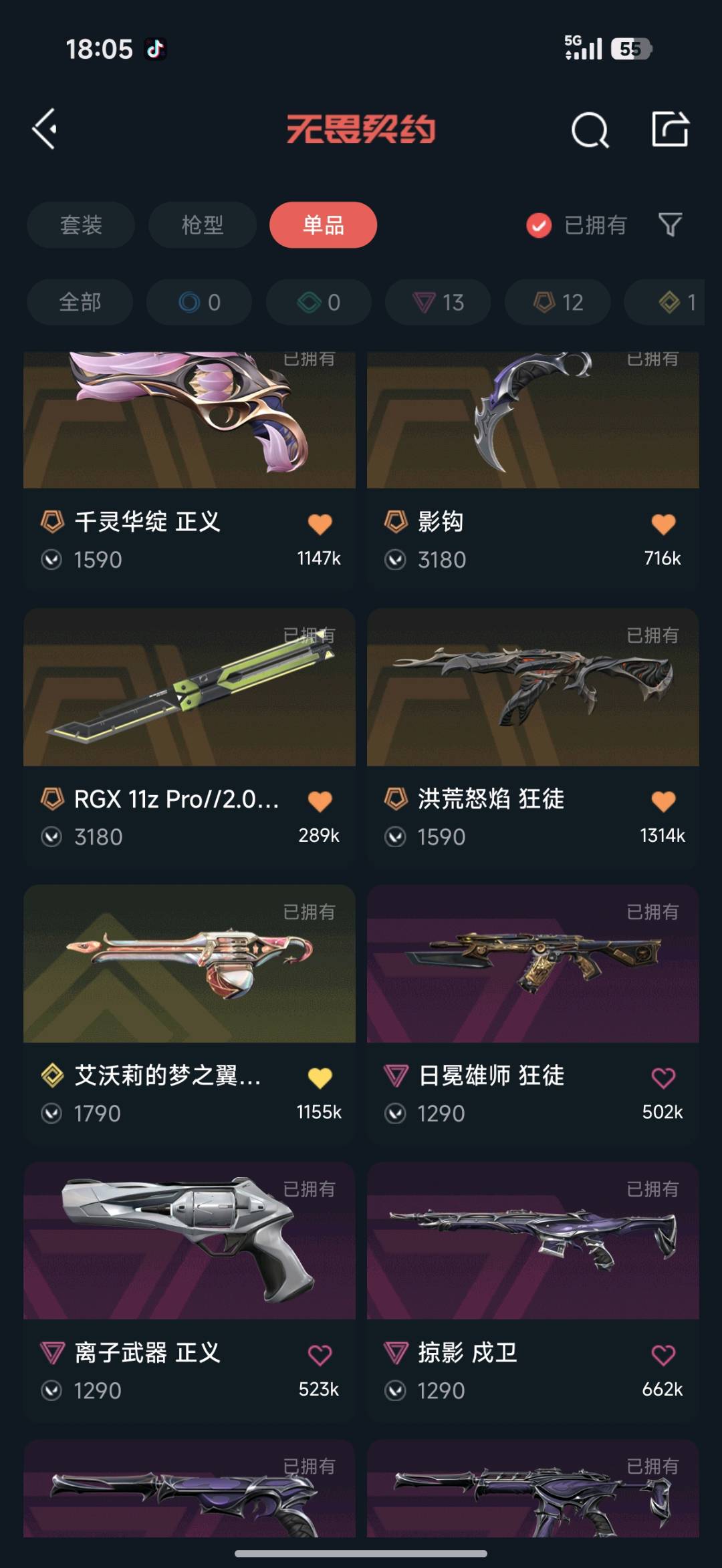This screenshot has width=722, height=1568.
Task: Tap the heart on 洪荒怒焰 狂徒
Action: [663, 801]
